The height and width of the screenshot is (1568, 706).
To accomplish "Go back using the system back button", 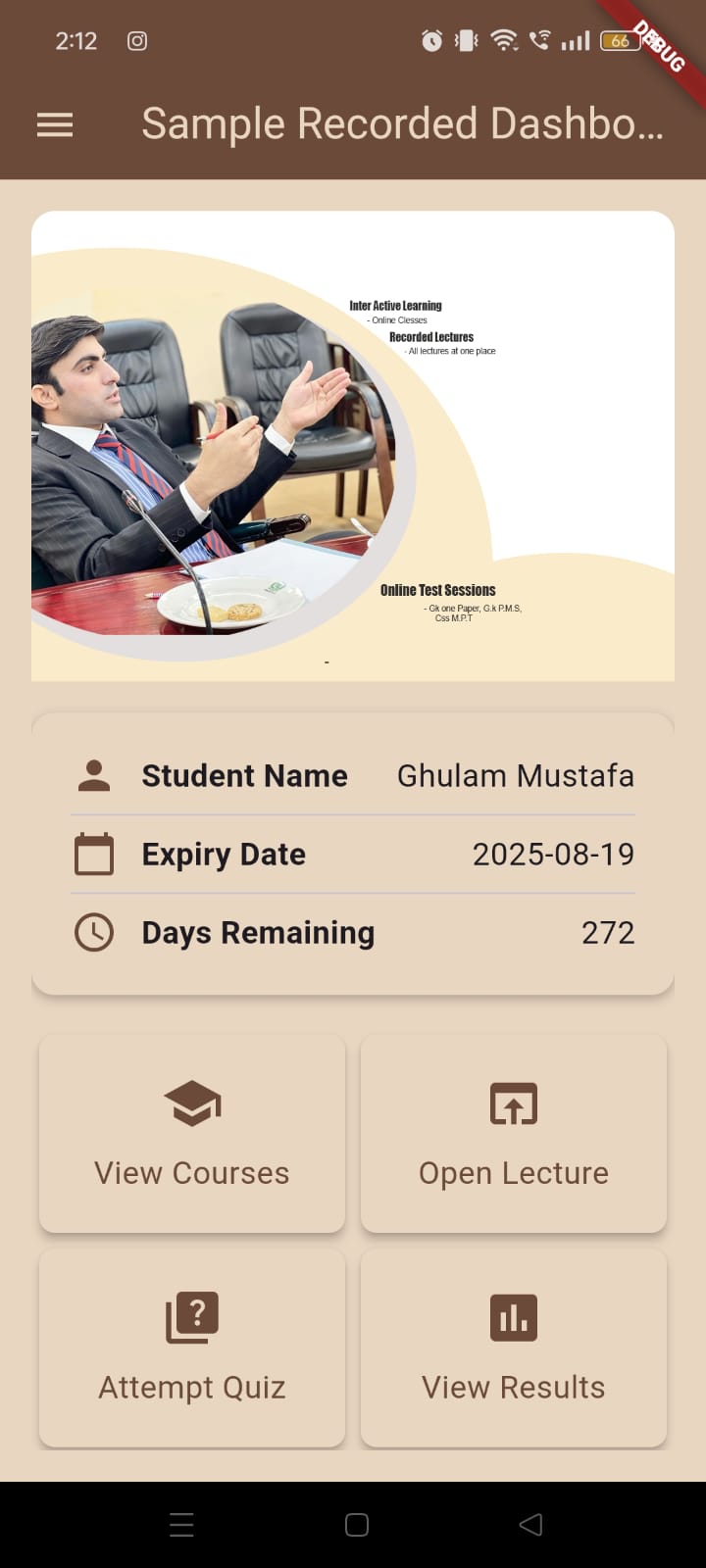I will [x=530, y=1524].
